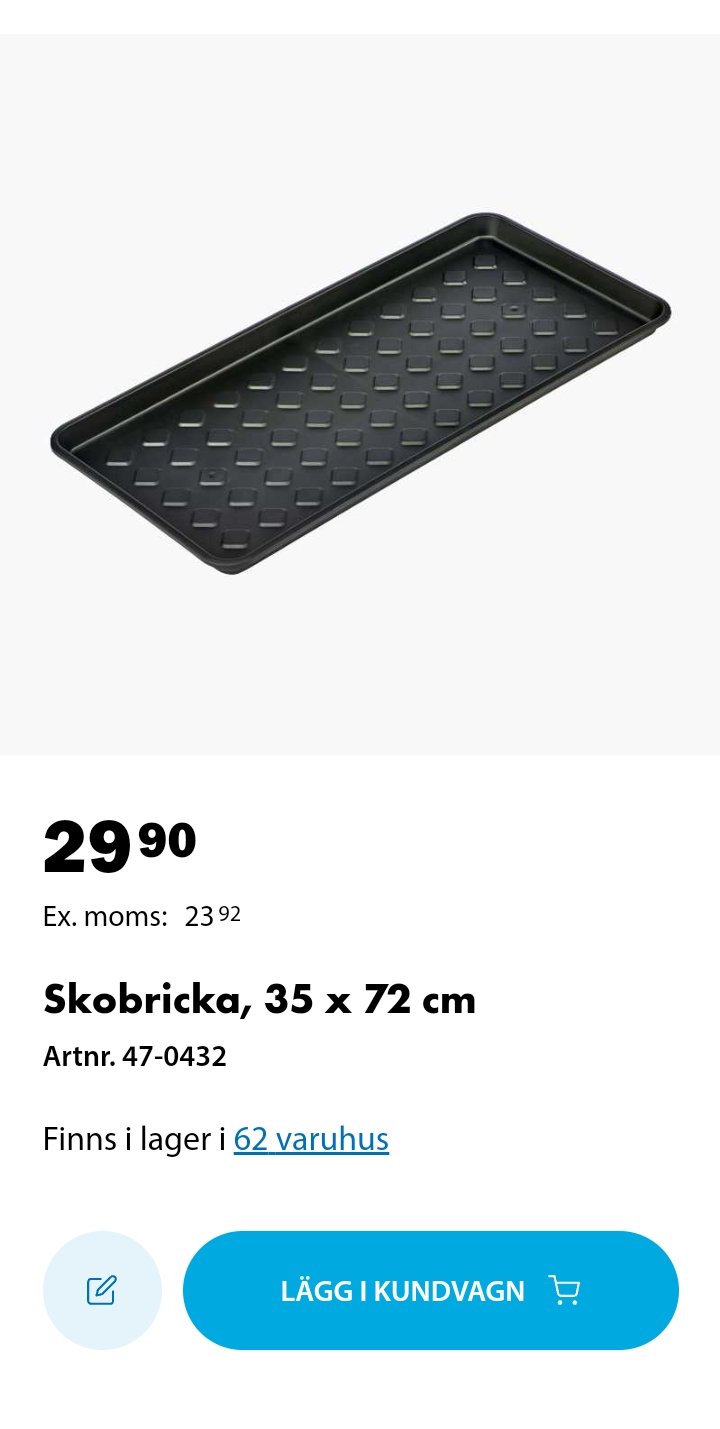The image size is (720, 1429).
Task: Tap the edit note icon button
Action: [x=102, y=1290]
